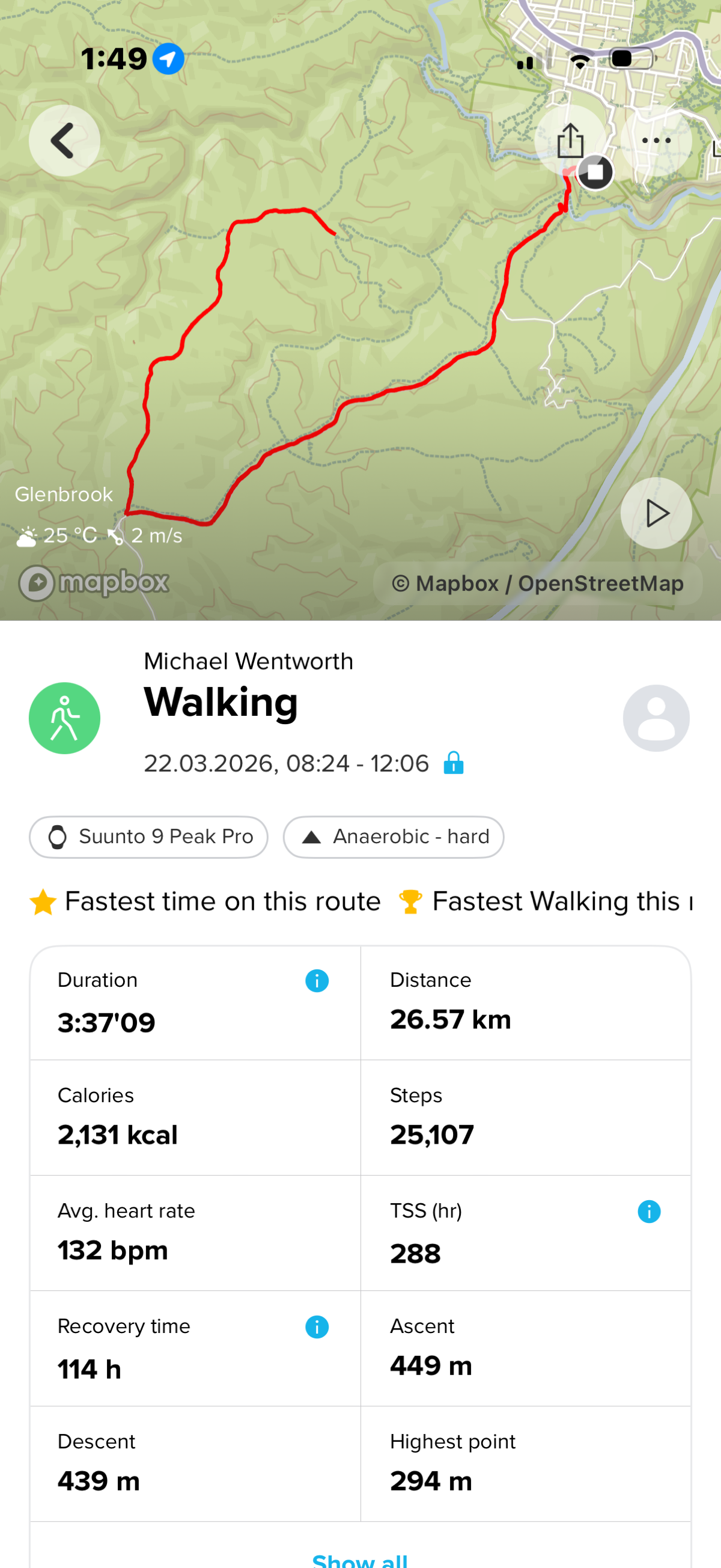Image resolution: width=721 pixels, height=1568 pixels.
Task: Select the Anaerobic - hard chip
Action: [x=393, y=837]
